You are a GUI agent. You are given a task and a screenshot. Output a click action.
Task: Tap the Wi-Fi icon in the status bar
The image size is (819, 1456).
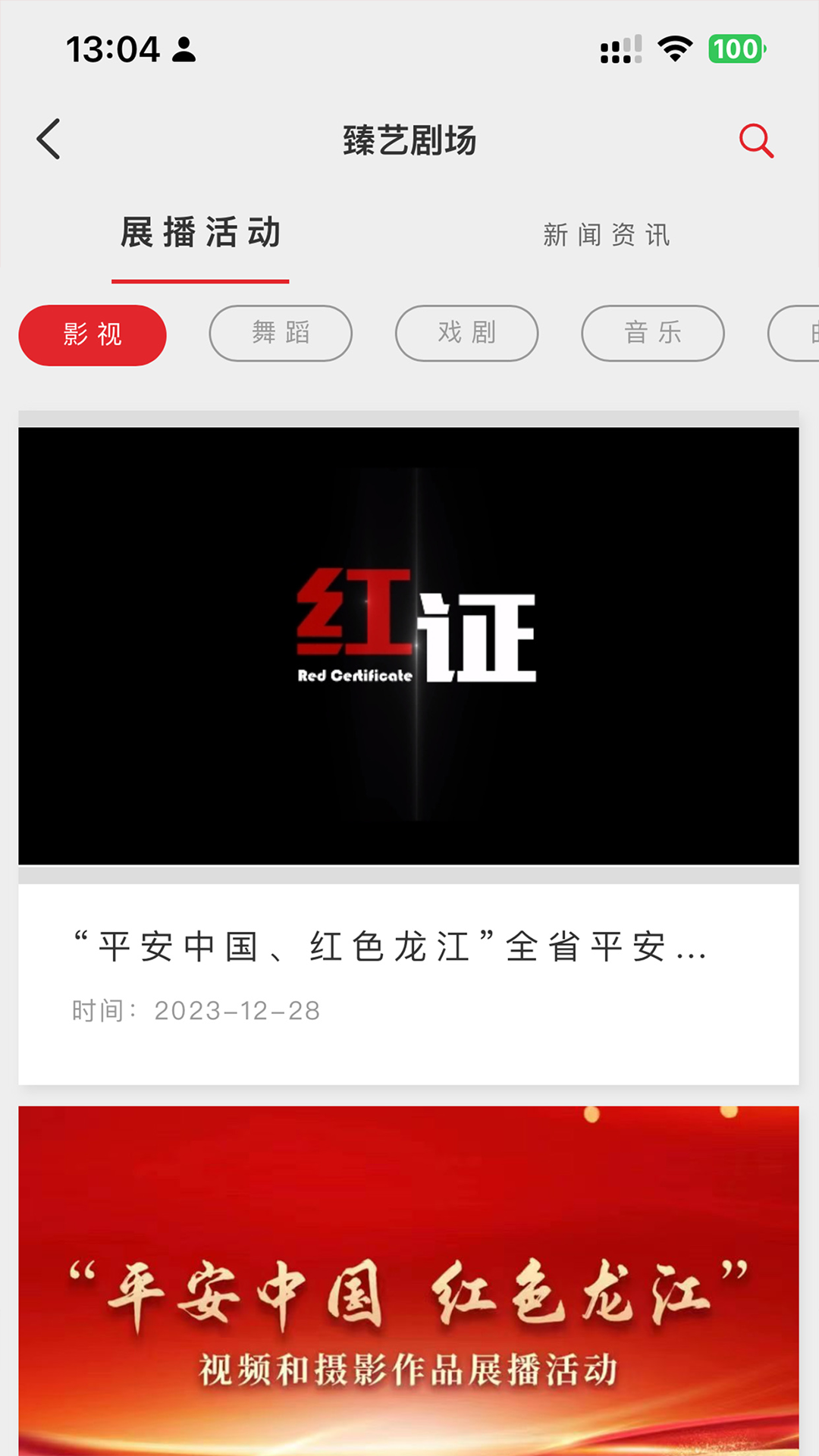click(673, 48)
